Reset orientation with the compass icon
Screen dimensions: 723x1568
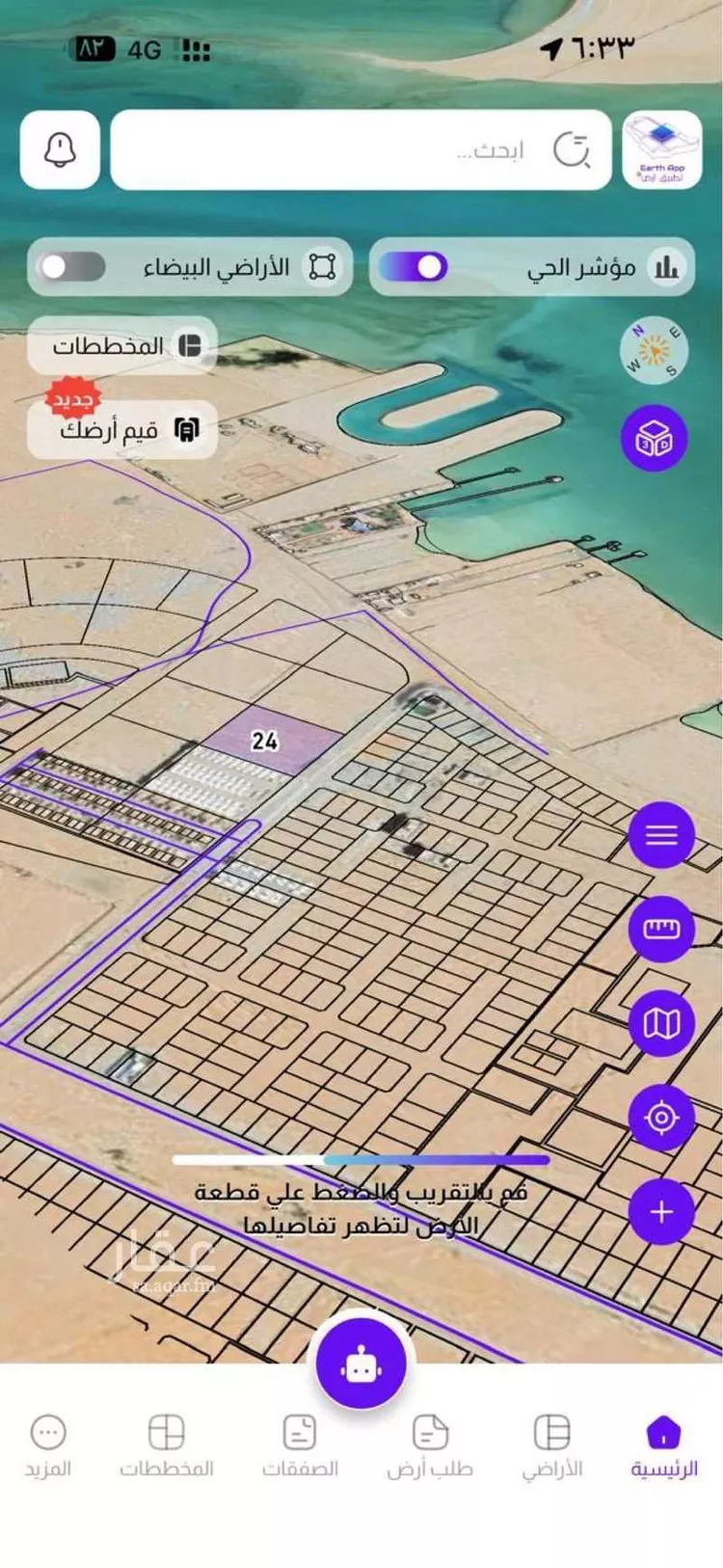[x=651, y=351]
